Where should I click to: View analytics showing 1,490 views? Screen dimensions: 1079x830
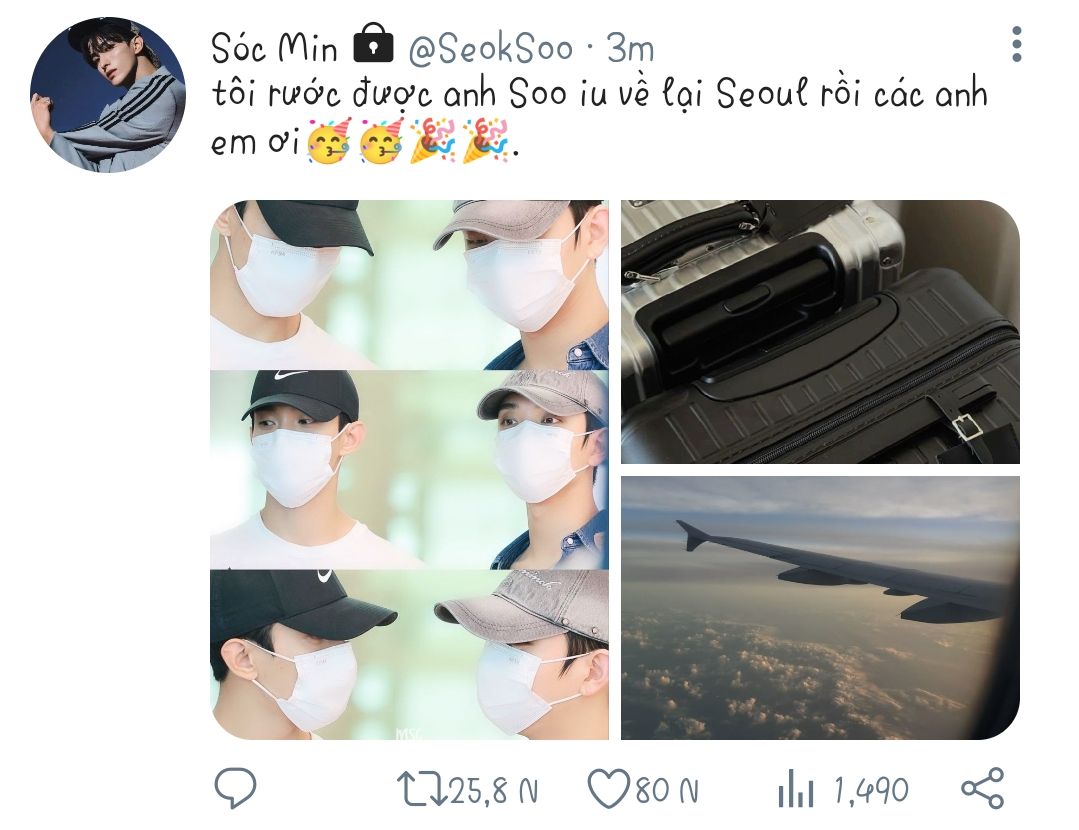pos(843,790)
